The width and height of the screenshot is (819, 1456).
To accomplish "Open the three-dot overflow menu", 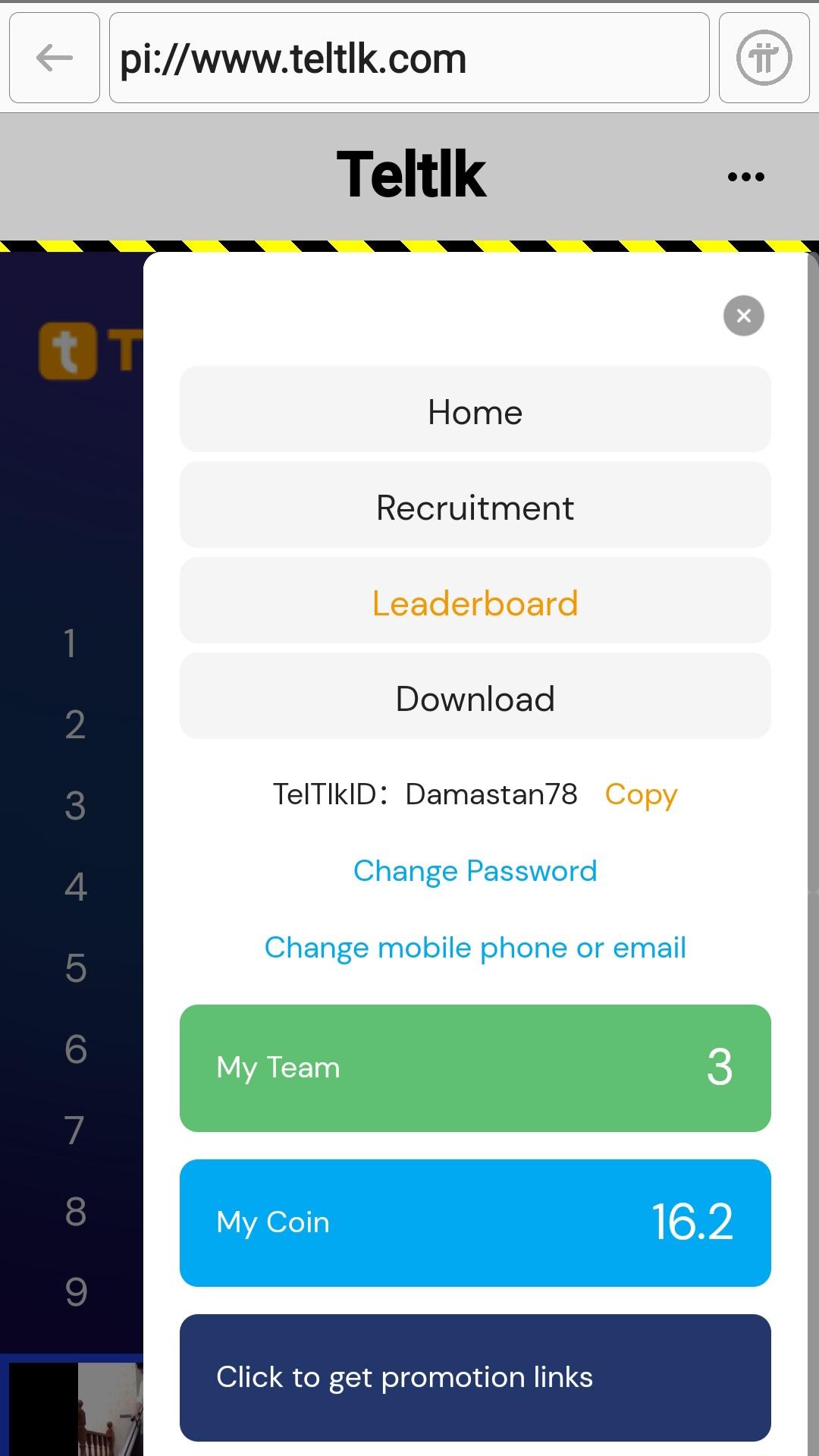I will coord(745,177).
